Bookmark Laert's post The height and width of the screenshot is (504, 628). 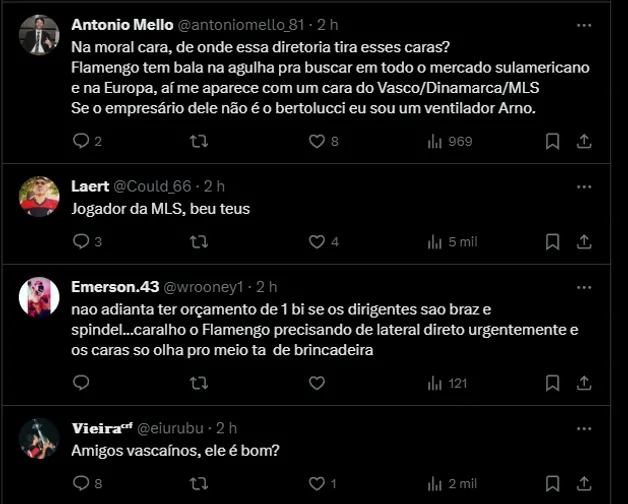tap(552, 242)
